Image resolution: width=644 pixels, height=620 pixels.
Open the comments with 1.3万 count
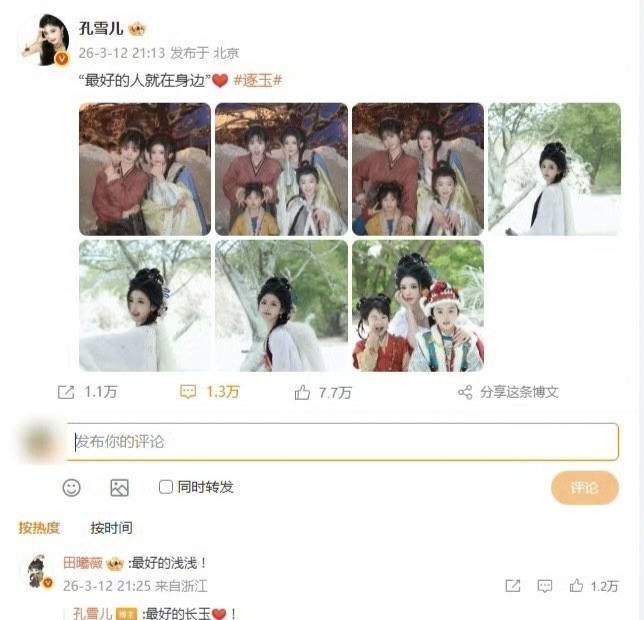tap(210, 392)
